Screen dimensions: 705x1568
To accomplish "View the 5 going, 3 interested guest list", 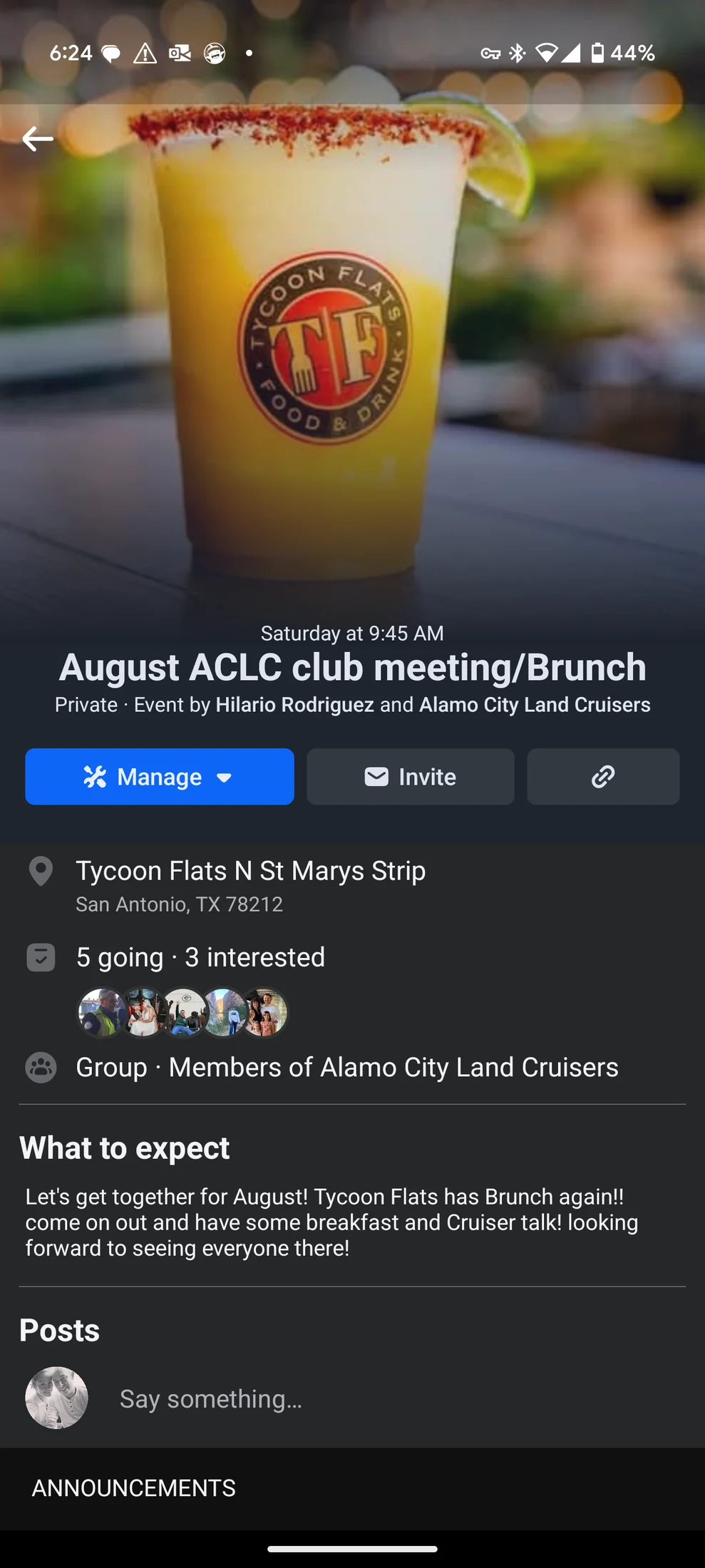I will (x=200, y=958).
